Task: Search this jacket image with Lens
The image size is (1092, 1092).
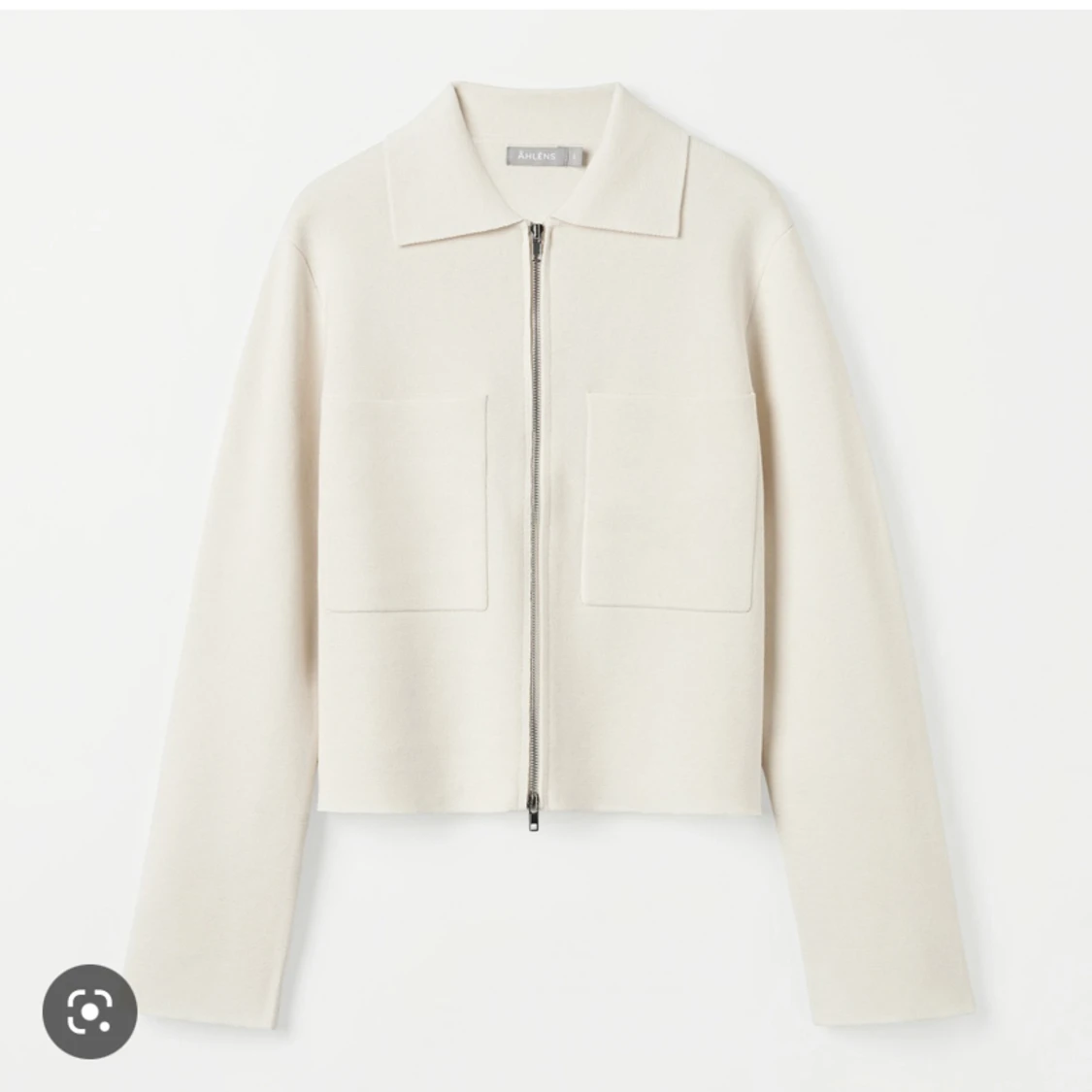Action: [x=89, y=1011]
